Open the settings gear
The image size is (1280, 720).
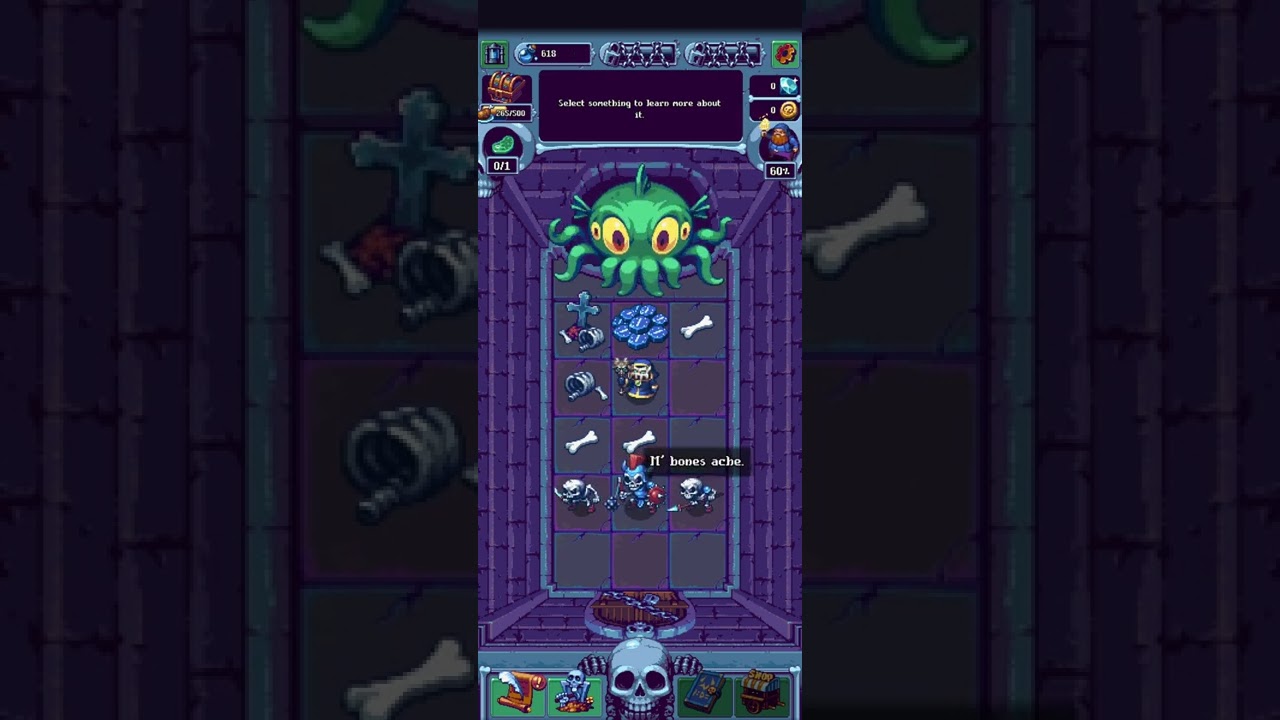tap(785, 53)
